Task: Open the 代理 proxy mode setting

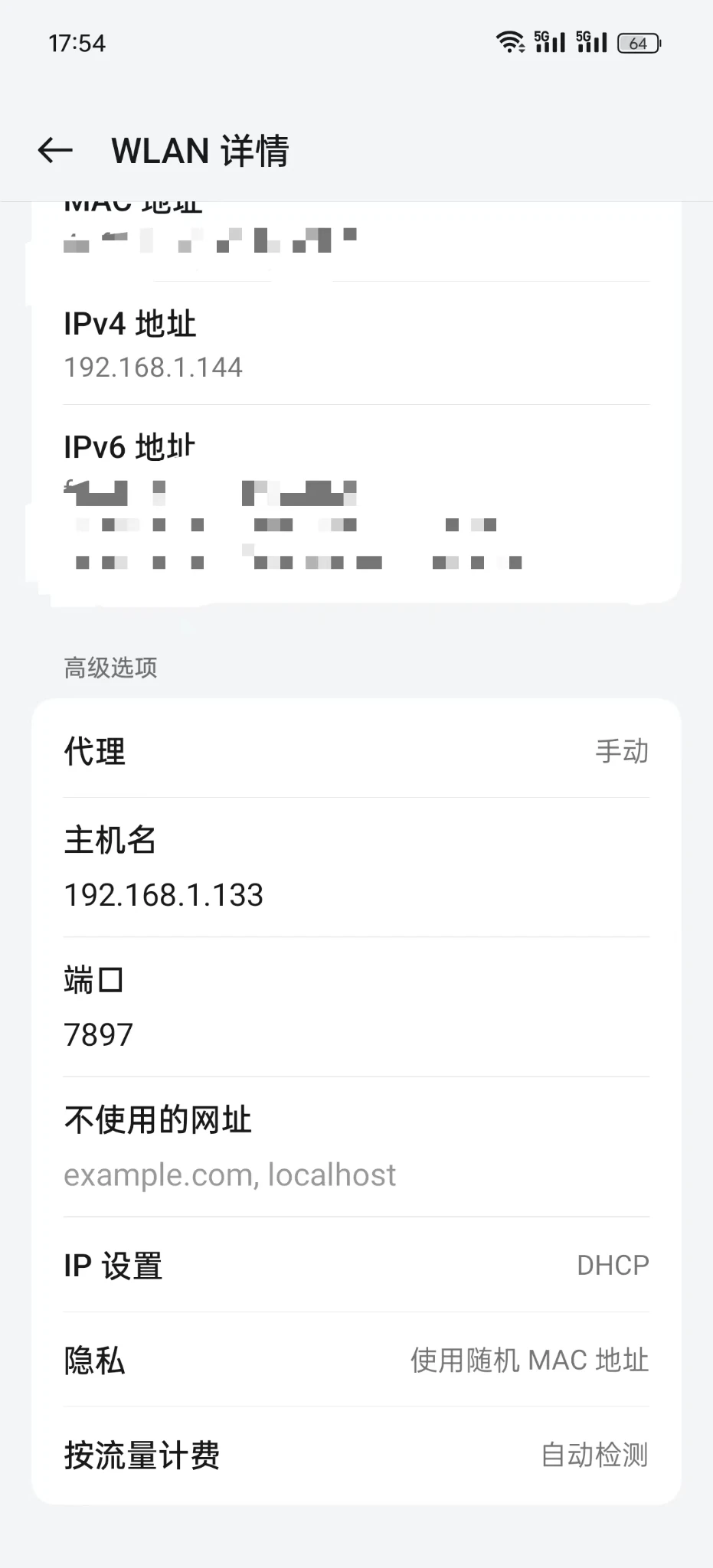Action: tap(356, 751)
